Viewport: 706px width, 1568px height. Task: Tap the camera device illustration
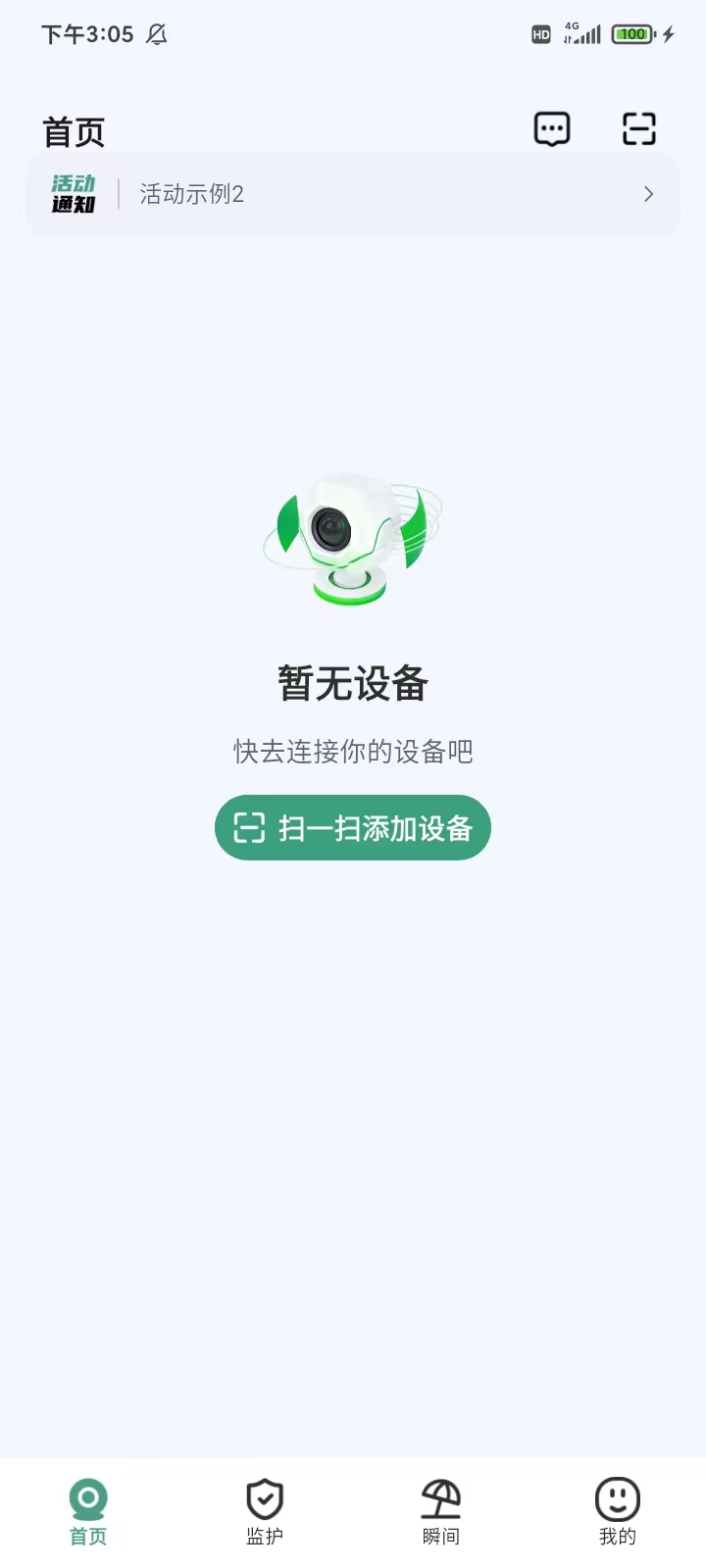pyautogui.click(x=353, y=539)
